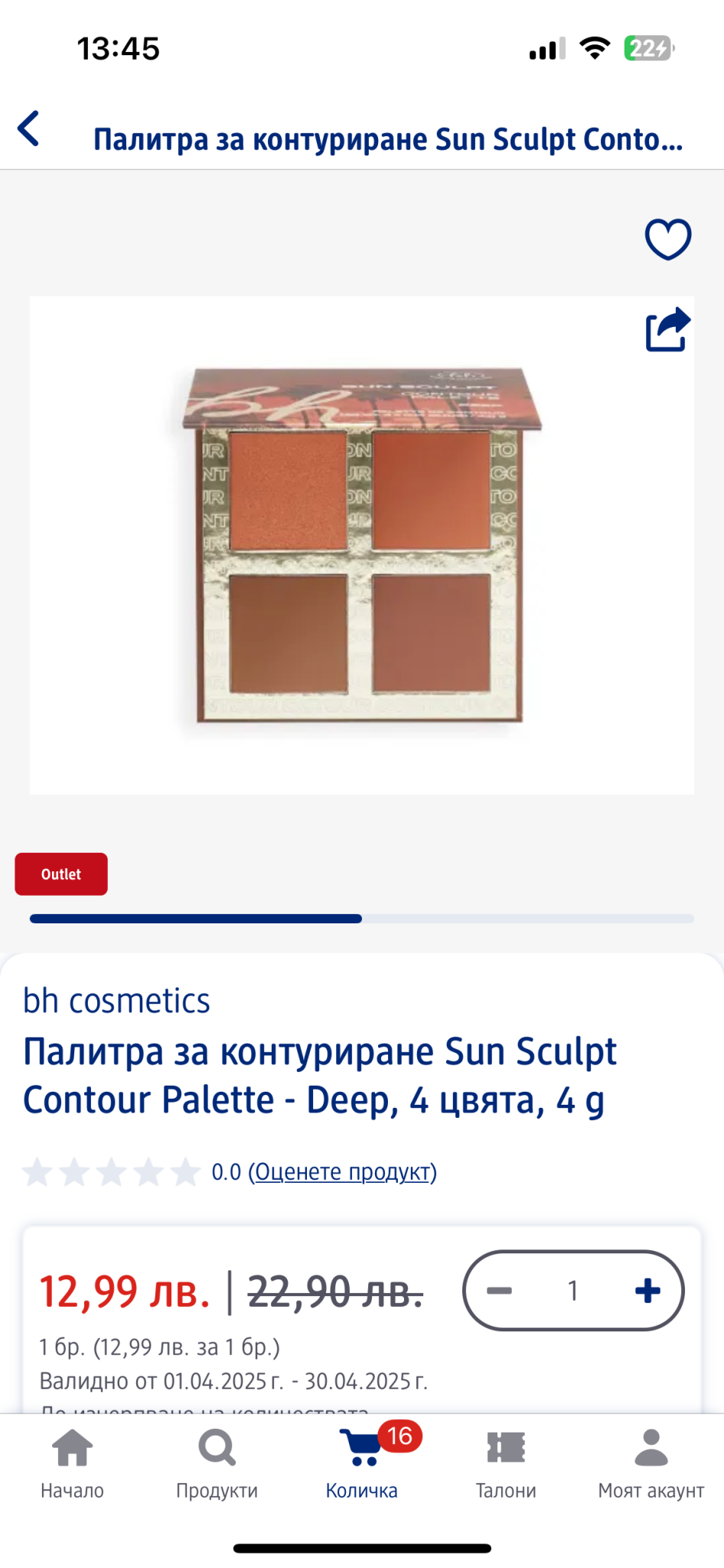
Task: Go to the Талони tab
Action: tap(506, 1463)
